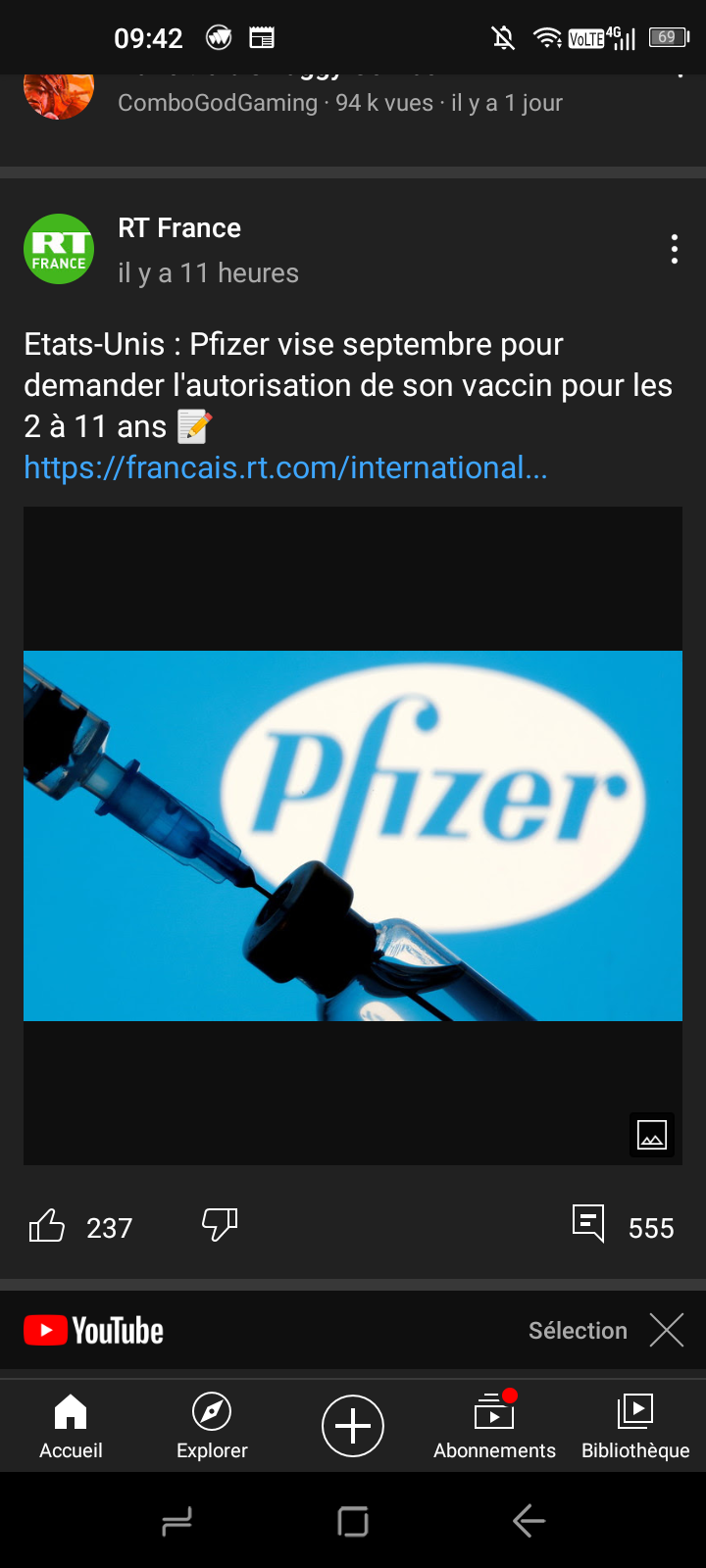Go to the Accueil tab
The width and height of the screenshot is (706, 1568).
coord(71,1426)
